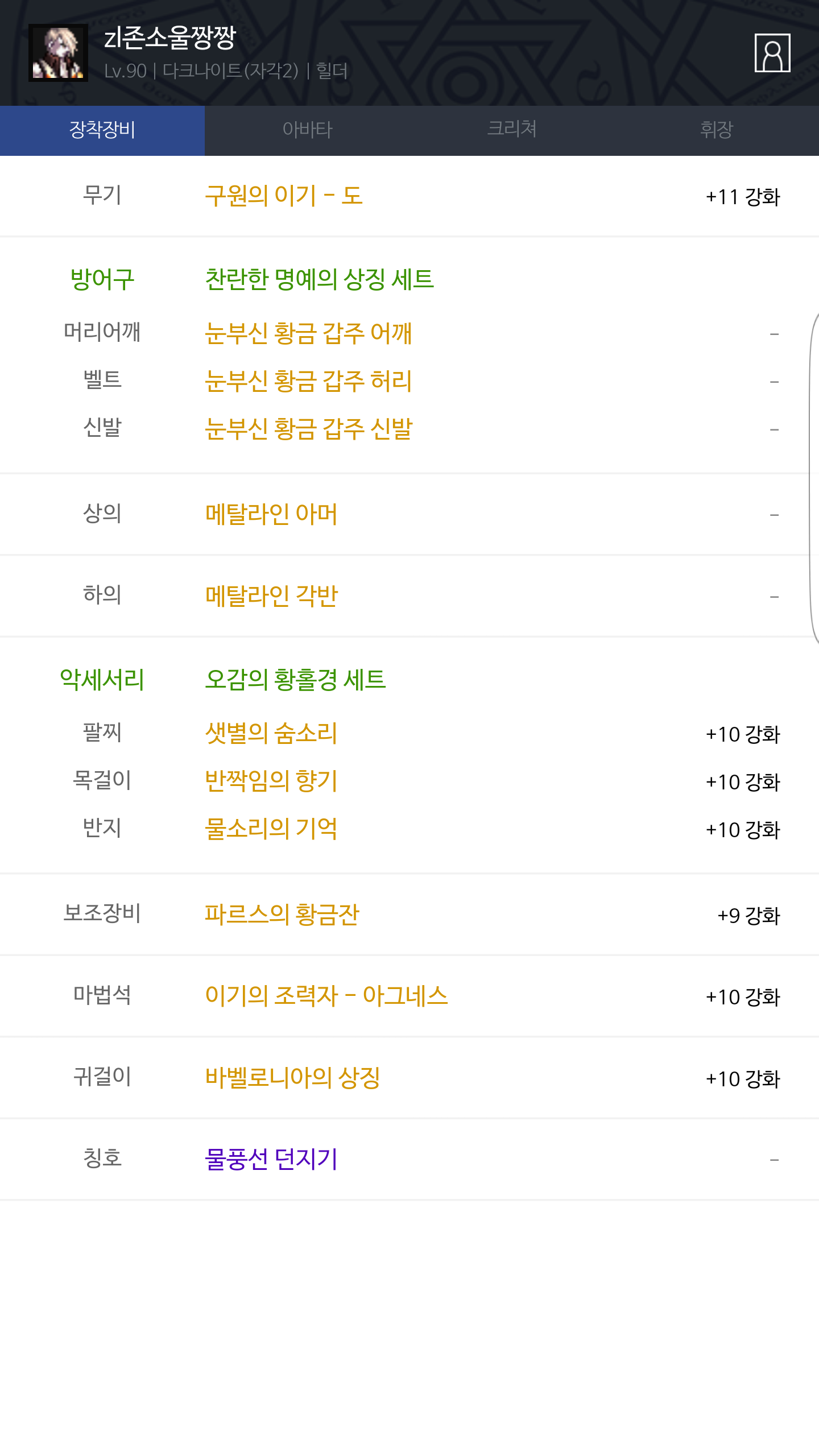Open earring item 바벨로니아의 상징
The height and width of the screenshot is (1456, 819).
click(292, 1078)
